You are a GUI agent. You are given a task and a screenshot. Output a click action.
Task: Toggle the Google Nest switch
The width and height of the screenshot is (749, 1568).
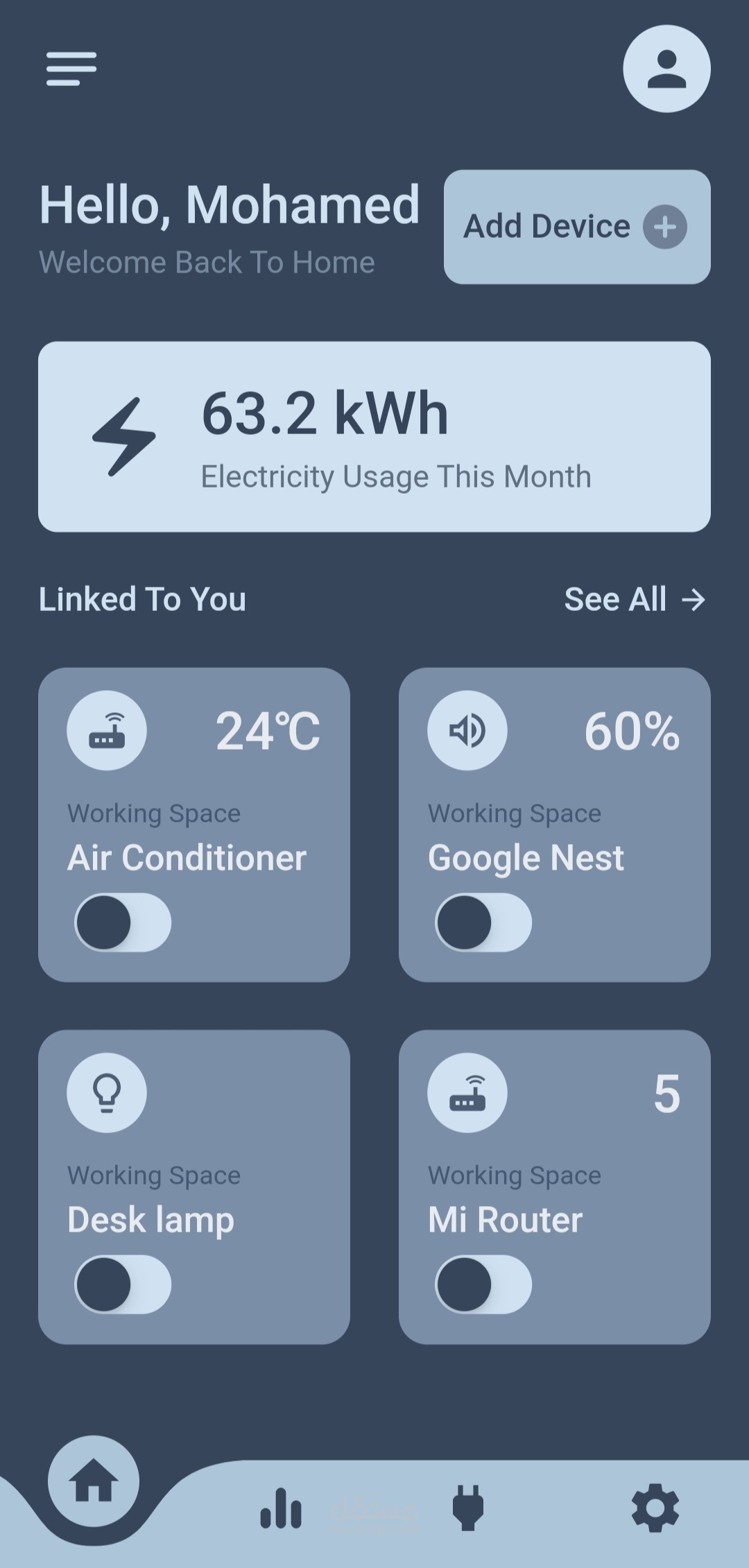483,922
